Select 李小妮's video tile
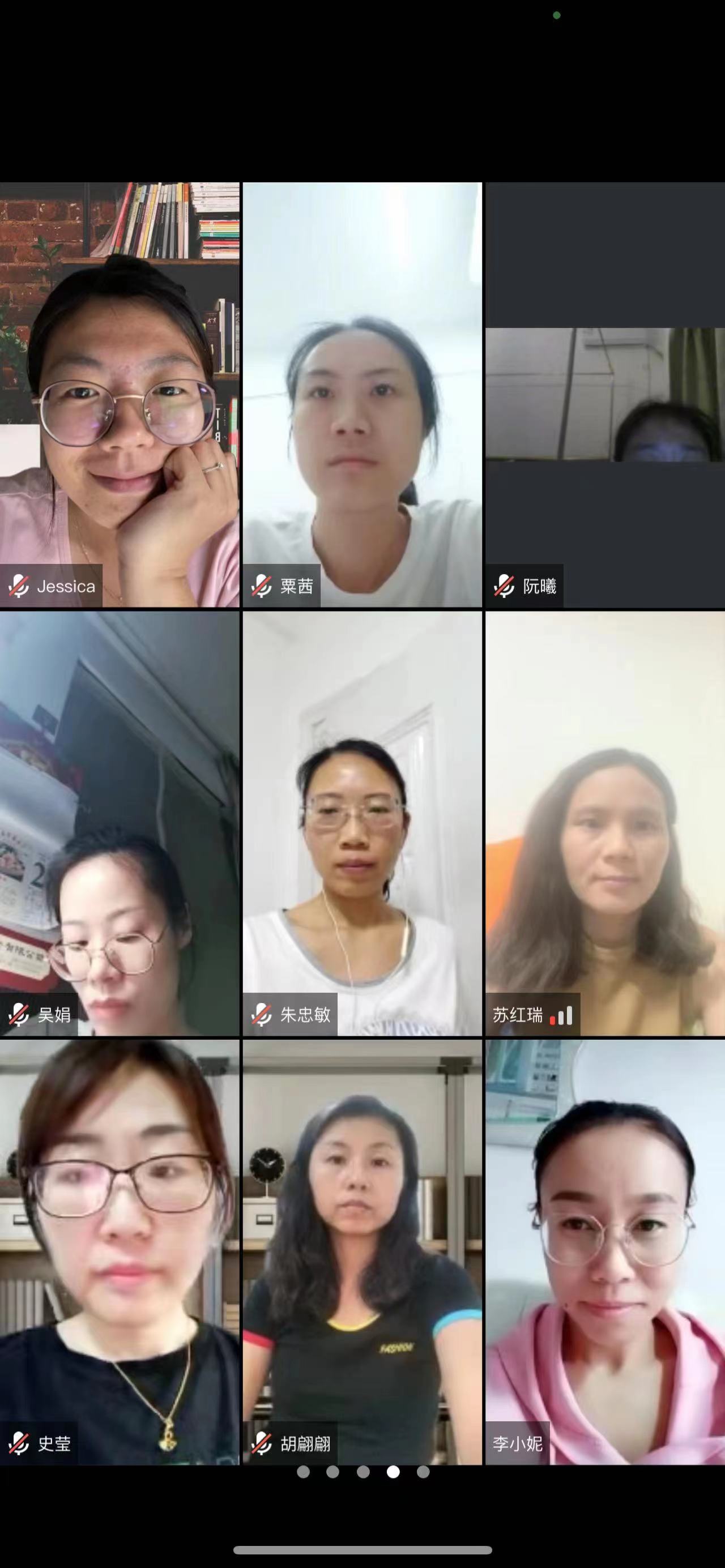Image resolution: width=725 pixels, height=1568 pixels. coord(605,1251)
